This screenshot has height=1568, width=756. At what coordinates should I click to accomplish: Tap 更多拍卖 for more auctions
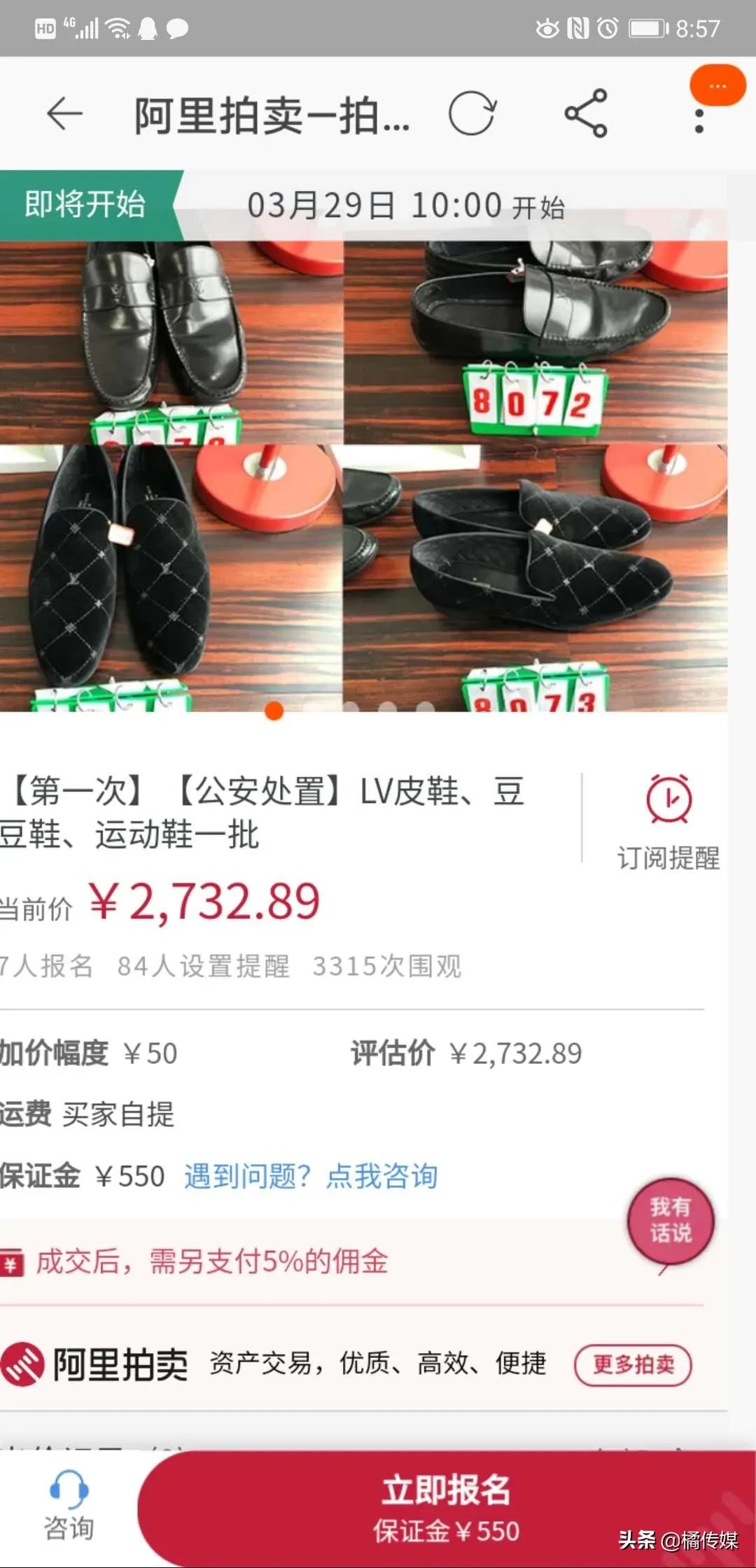pos(631,1362)
